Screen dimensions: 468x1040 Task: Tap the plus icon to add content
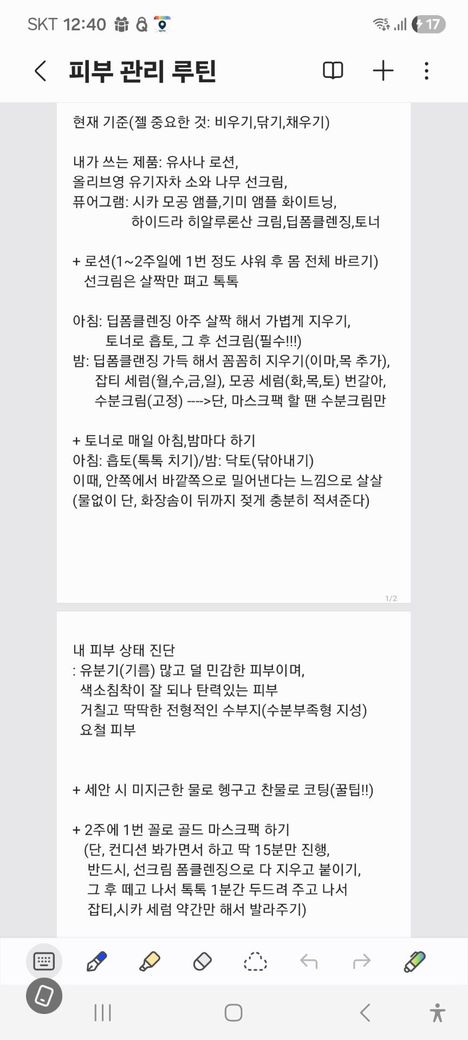(383, 71)
